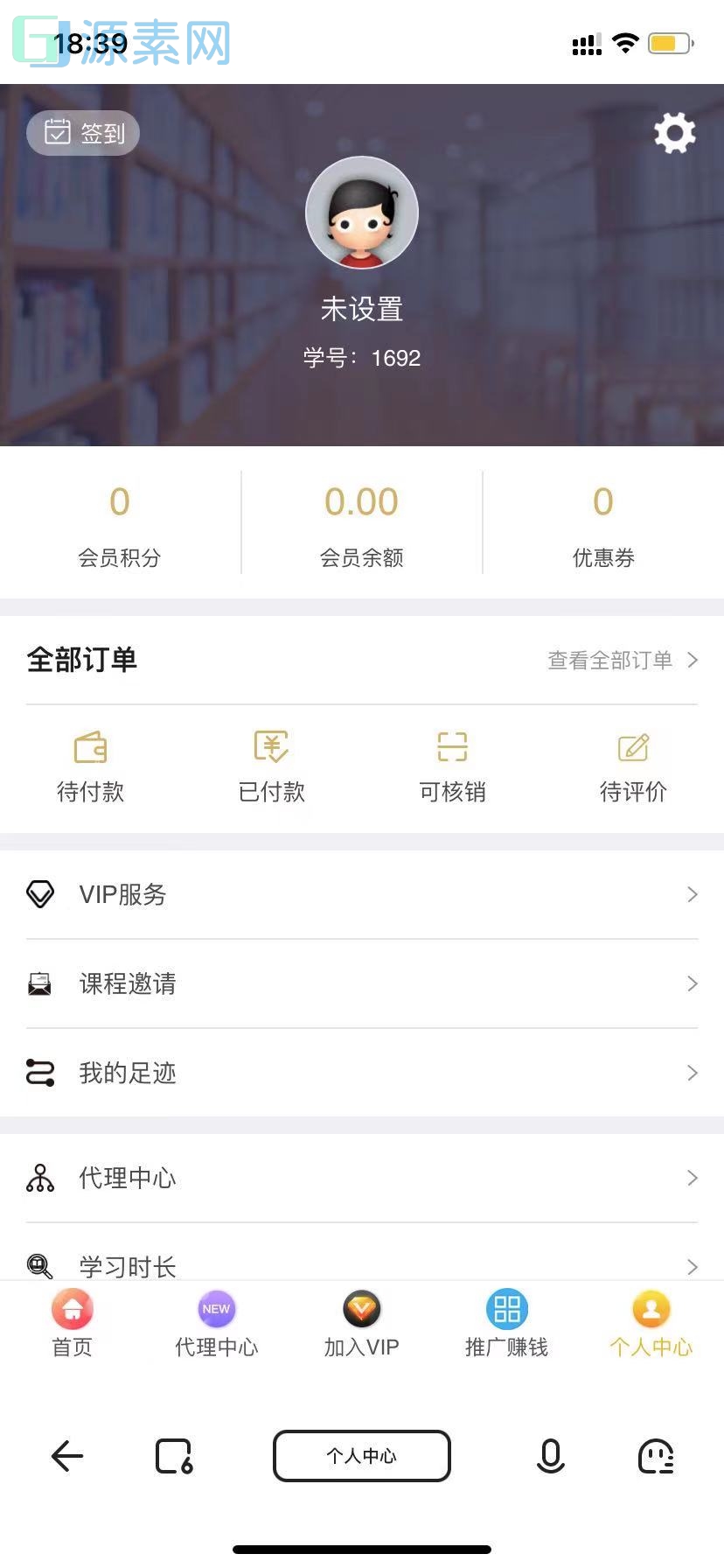Open 待评价 via its pencil icon
The image size is (724, 1568).
pos(633,748)
